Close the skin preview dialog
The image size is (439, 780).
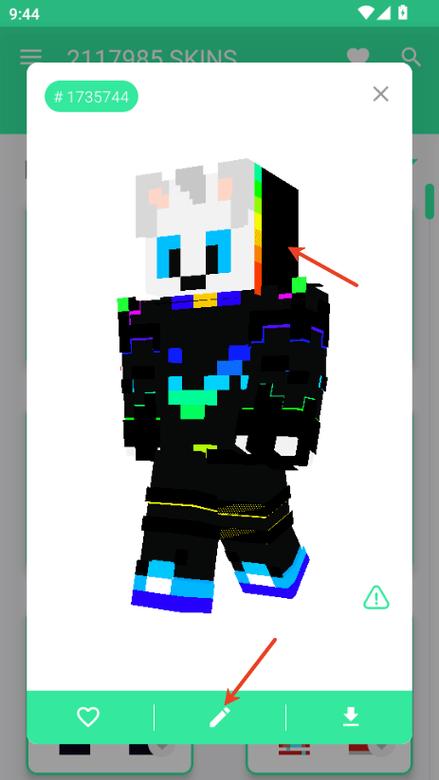(381, 94)
